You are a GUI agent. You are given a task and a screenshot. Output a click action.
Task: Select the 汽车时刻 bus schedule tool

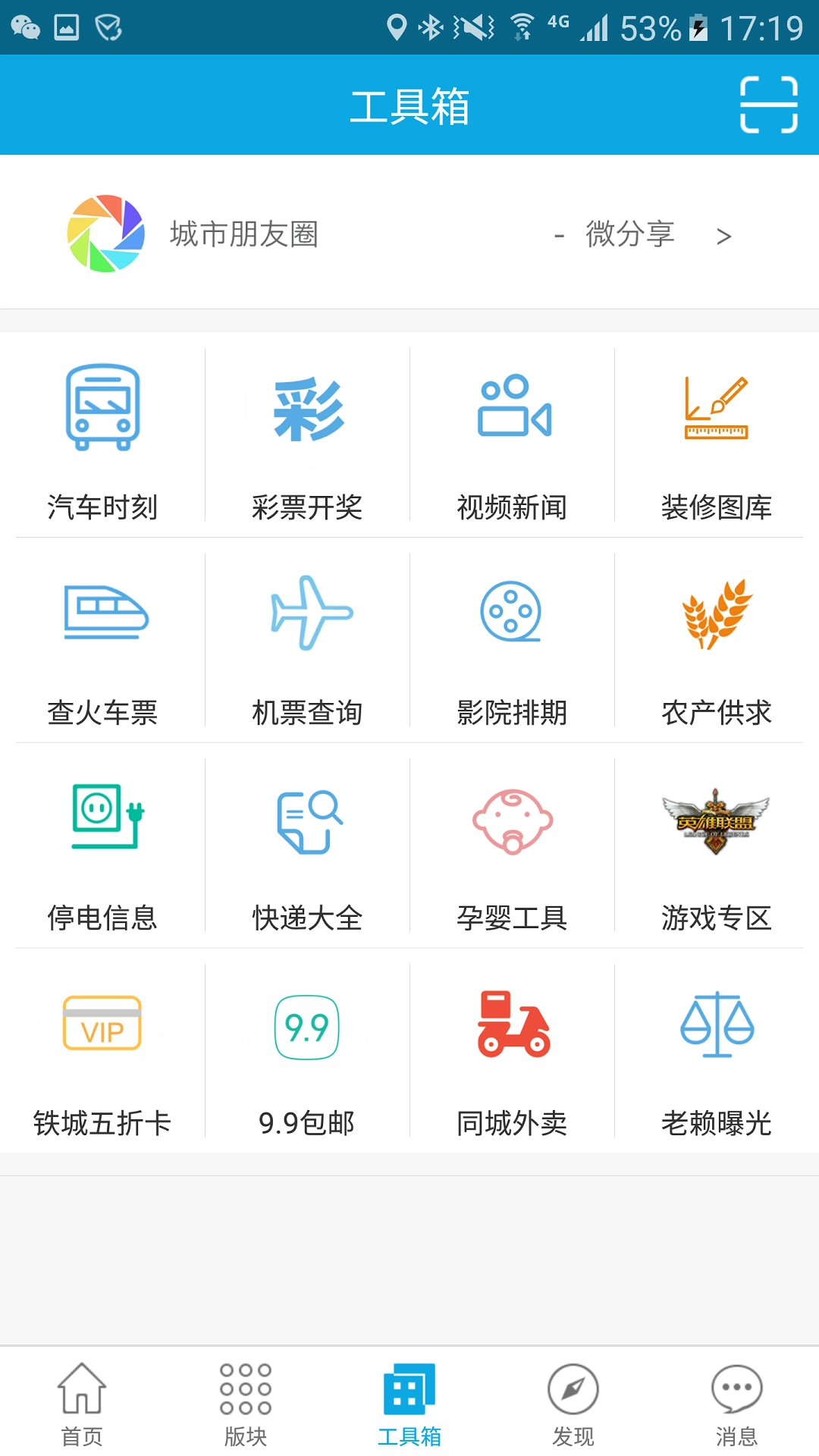pos(102,436)
